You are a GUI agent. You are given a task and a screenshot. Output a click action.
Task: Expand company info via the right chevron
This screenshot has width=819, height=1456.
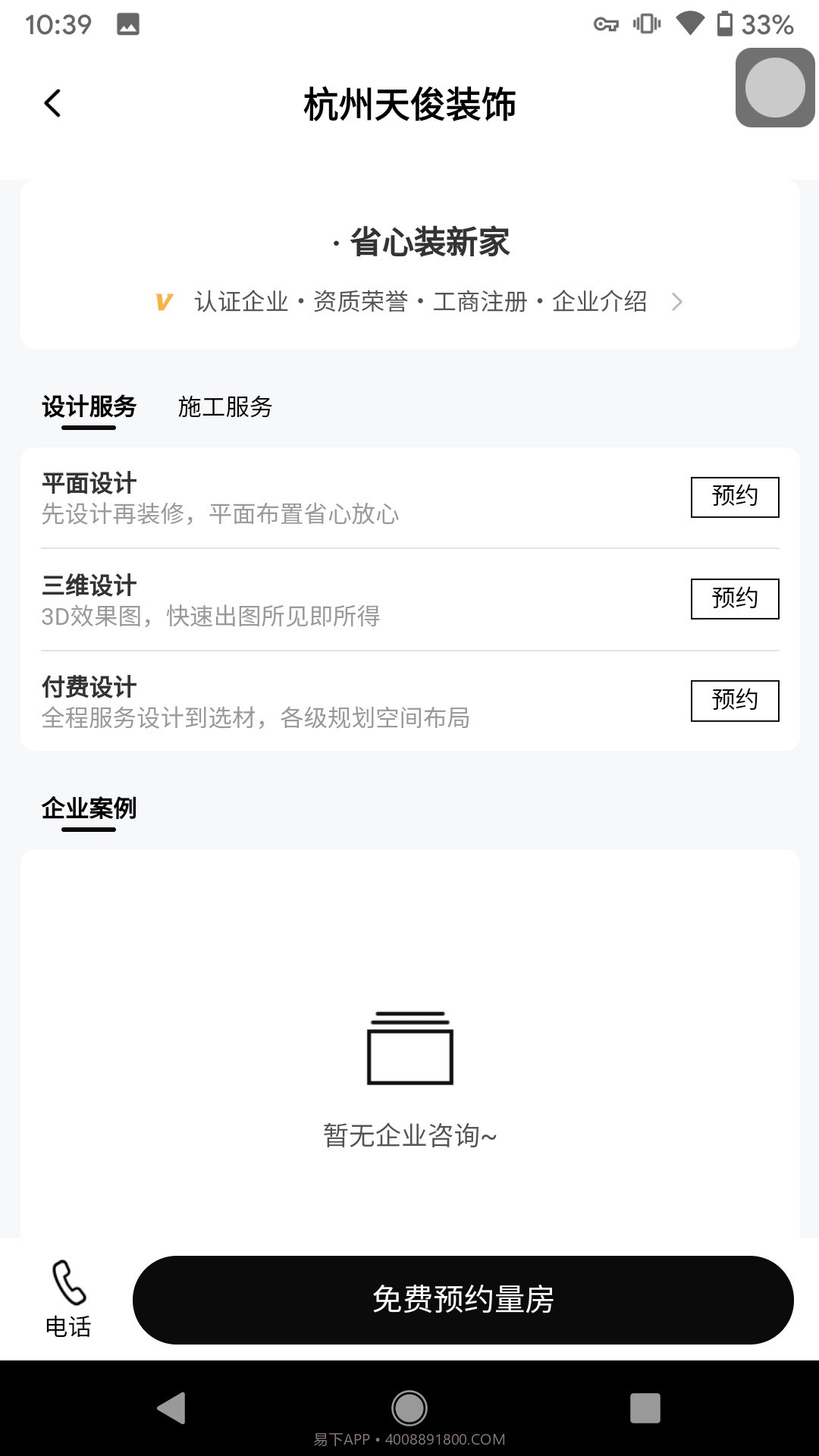click(x=678, y=301)
